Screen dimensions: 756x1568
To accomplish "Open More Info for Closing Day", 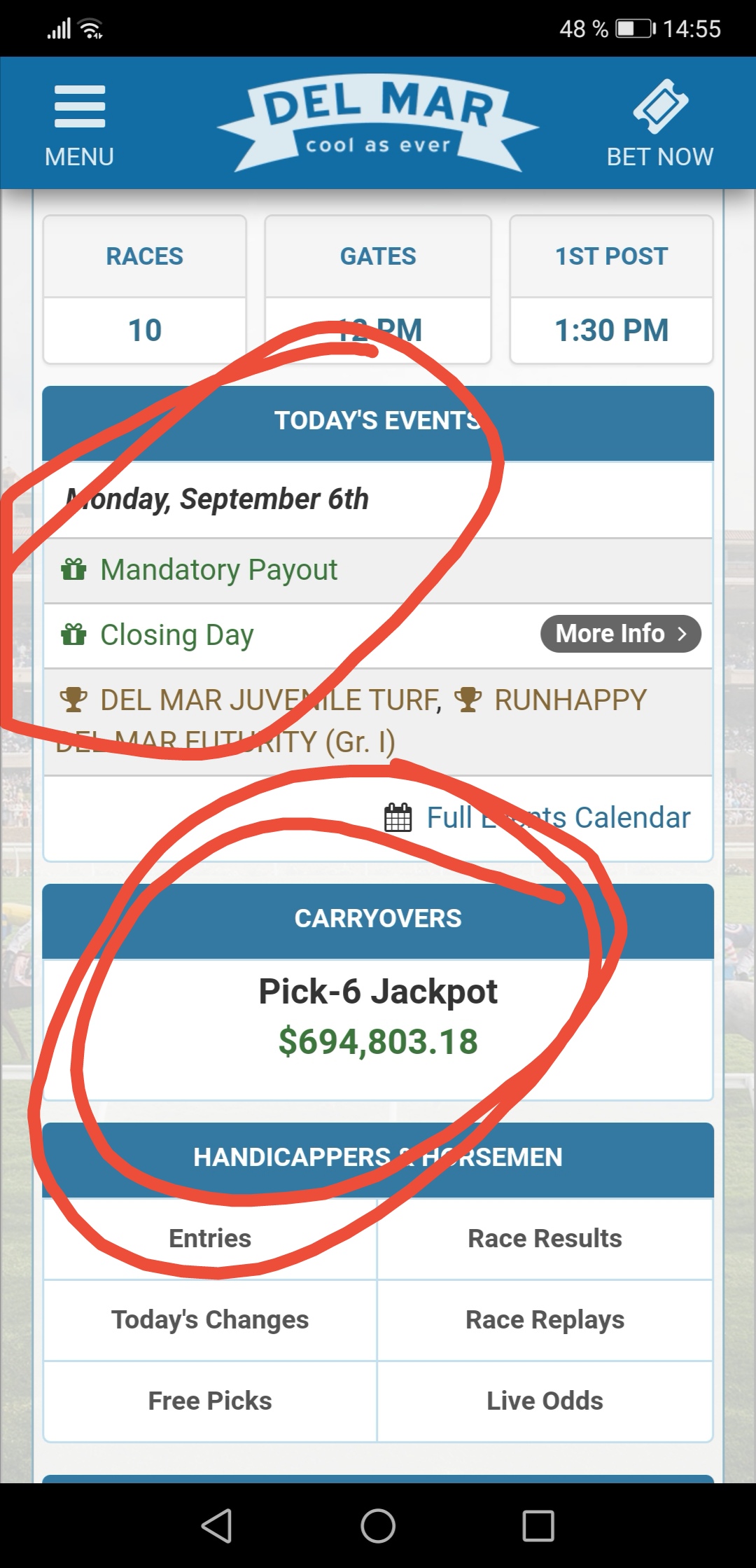I will [x=620, y=634].
